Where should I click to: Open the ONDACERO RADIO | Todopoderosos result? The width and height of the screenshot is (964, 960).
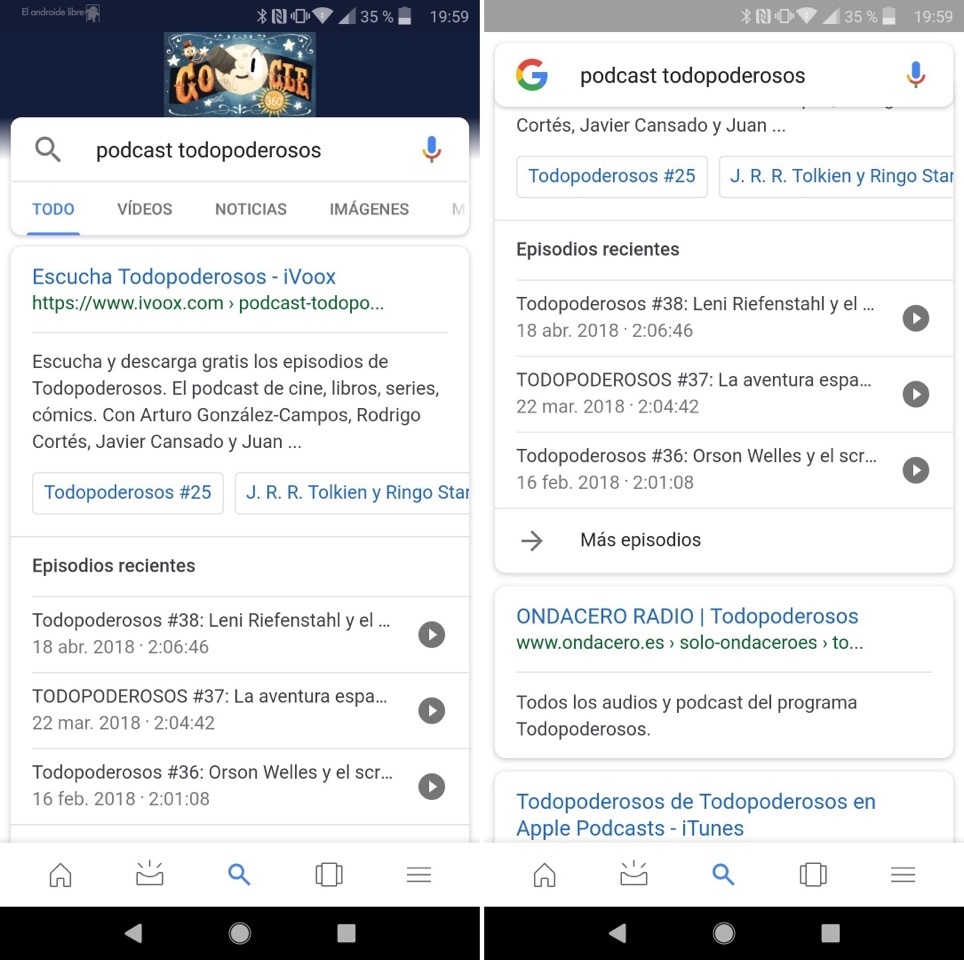[x=687, y=616]
